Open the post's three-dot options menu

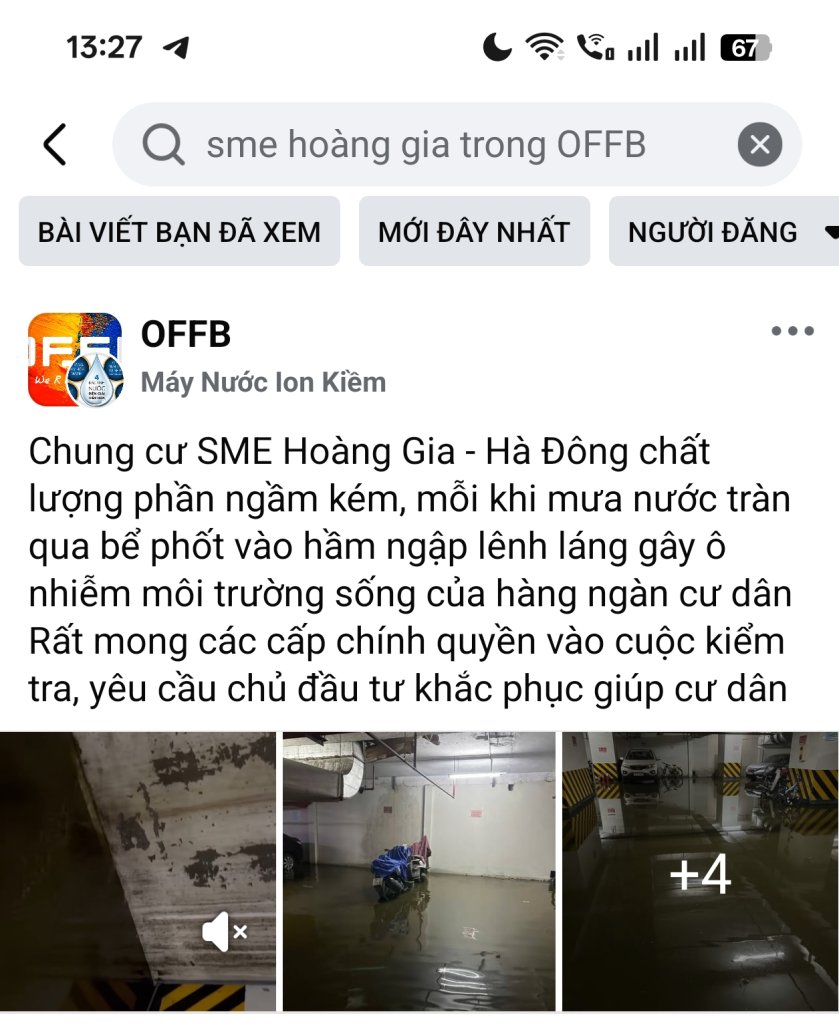[792, 332]
